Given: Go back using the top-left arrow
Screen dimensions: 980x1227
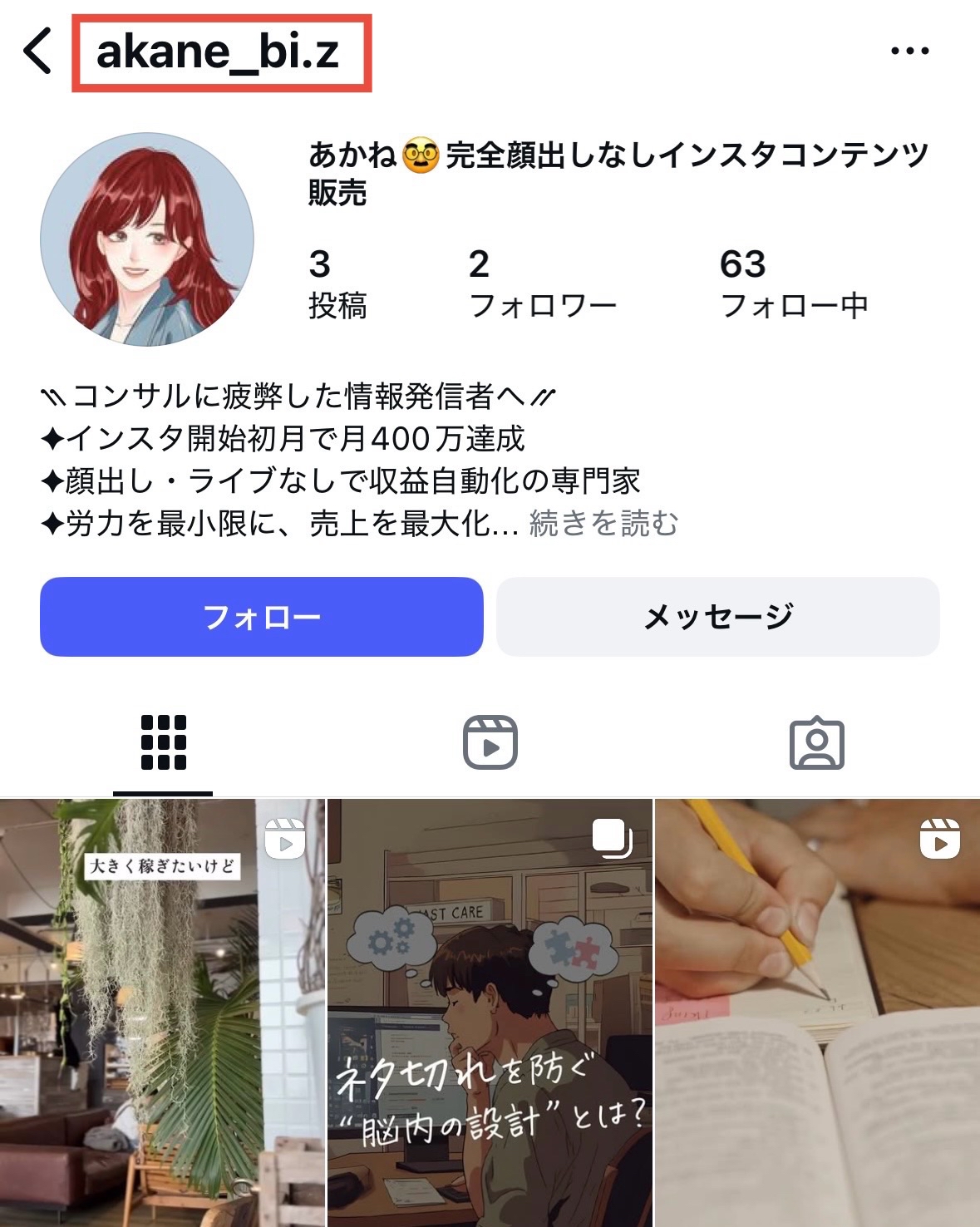Looking at the screenshot, I should point(37,51).
